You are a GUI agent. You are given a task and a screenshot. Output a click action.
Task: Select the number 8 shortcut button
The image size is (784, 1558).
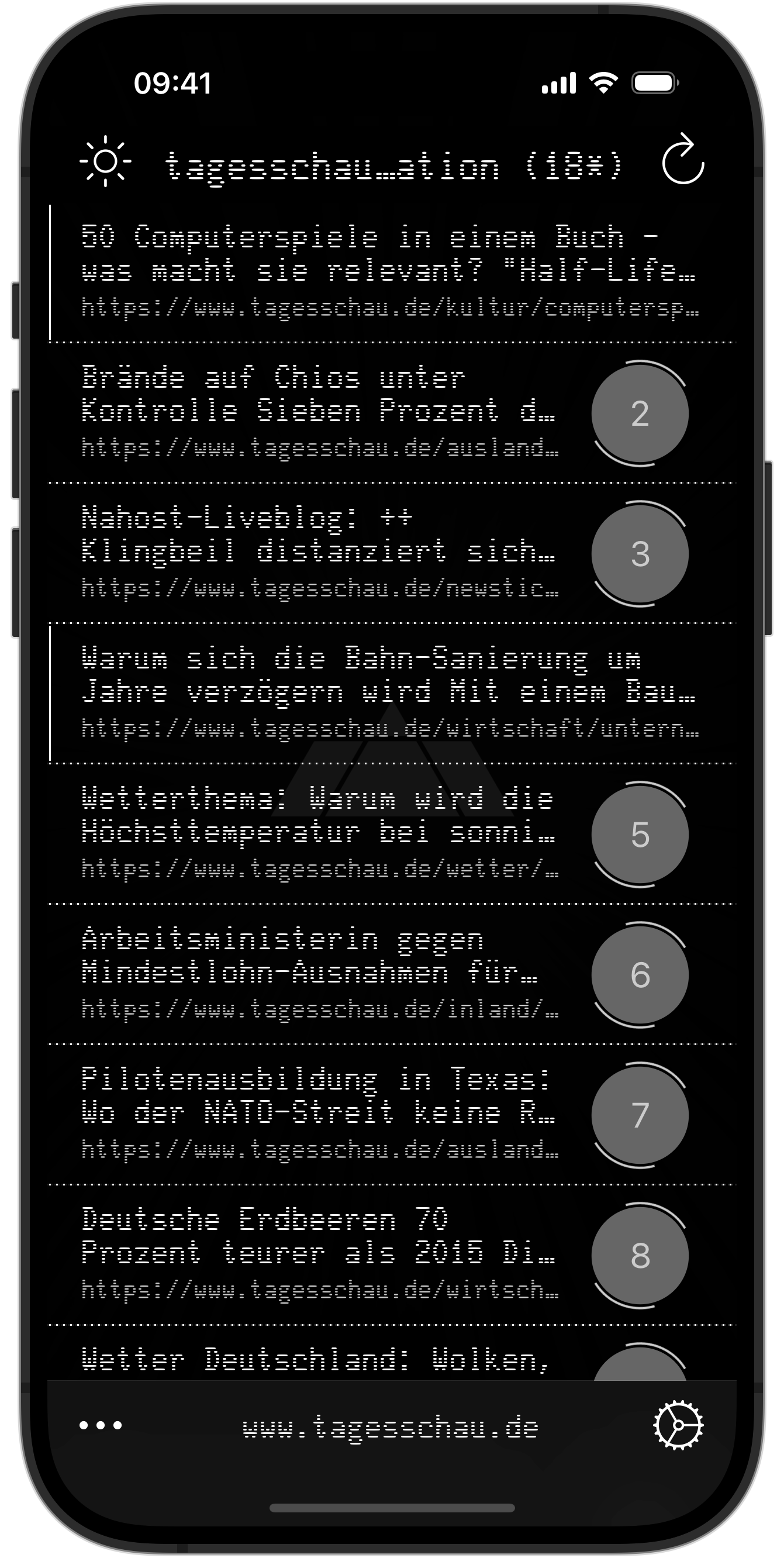point(640,1256)
